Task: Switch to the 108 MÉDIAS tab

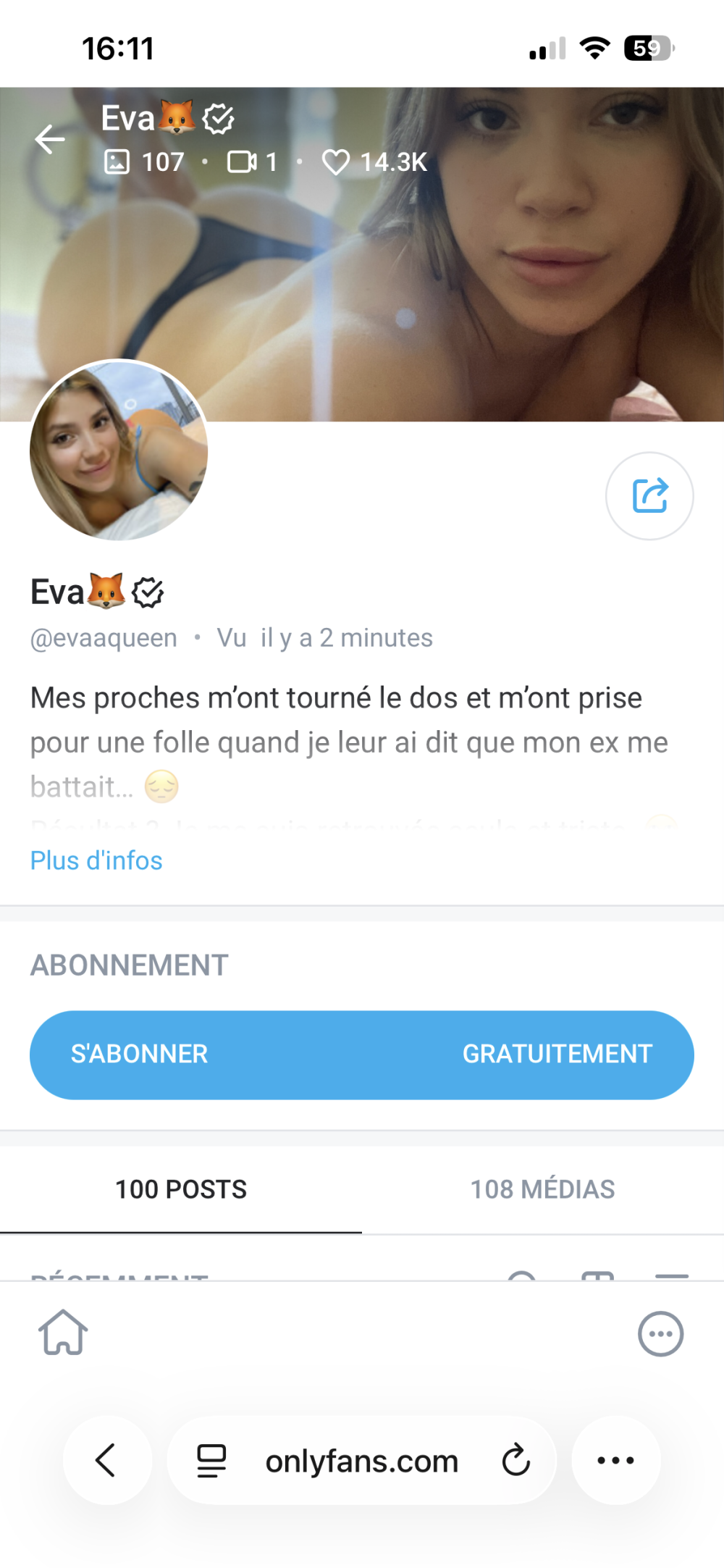Action: pos(542,1189)
